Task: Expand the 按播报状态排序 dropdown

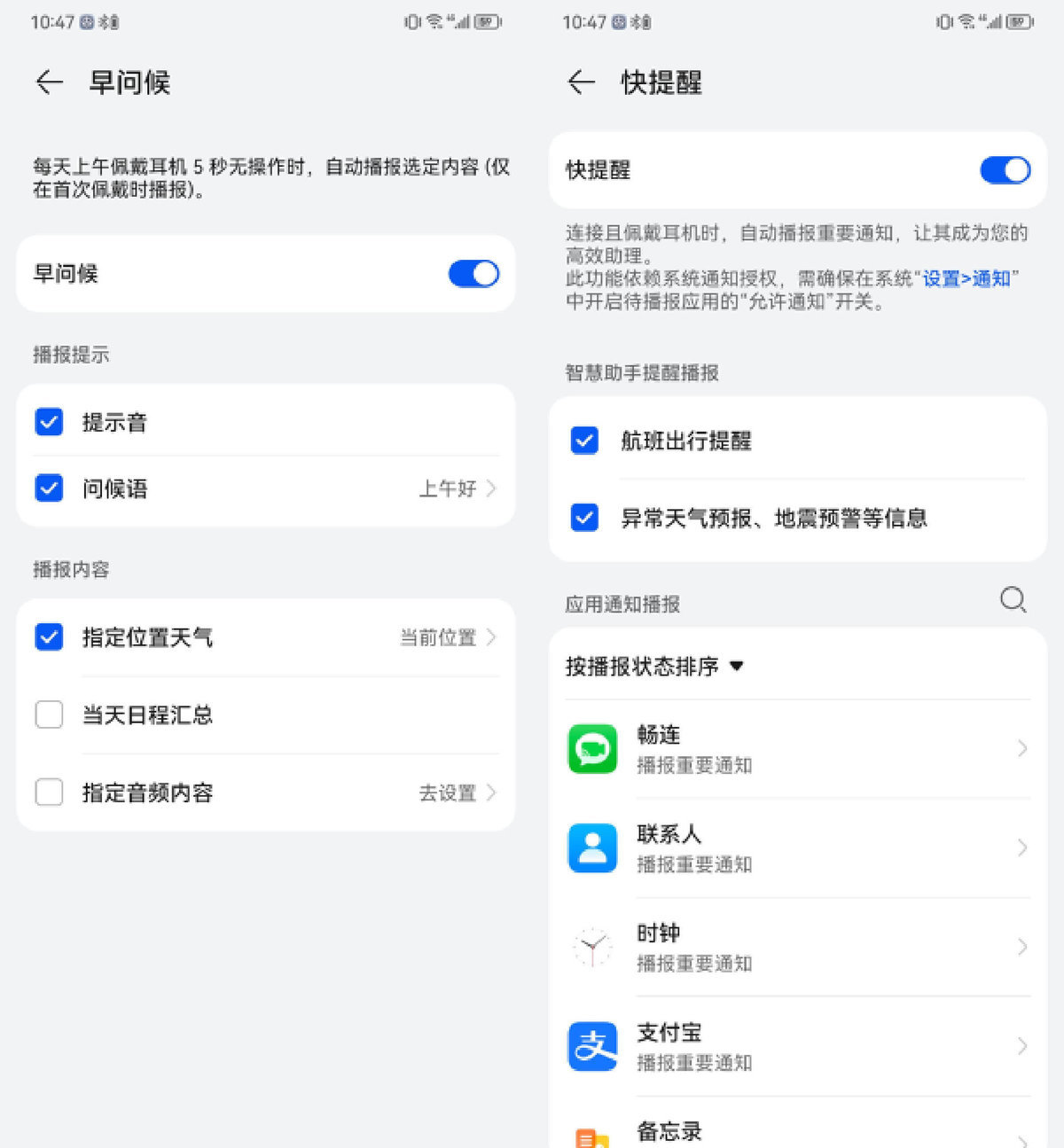Action: (x=654, y=666)
